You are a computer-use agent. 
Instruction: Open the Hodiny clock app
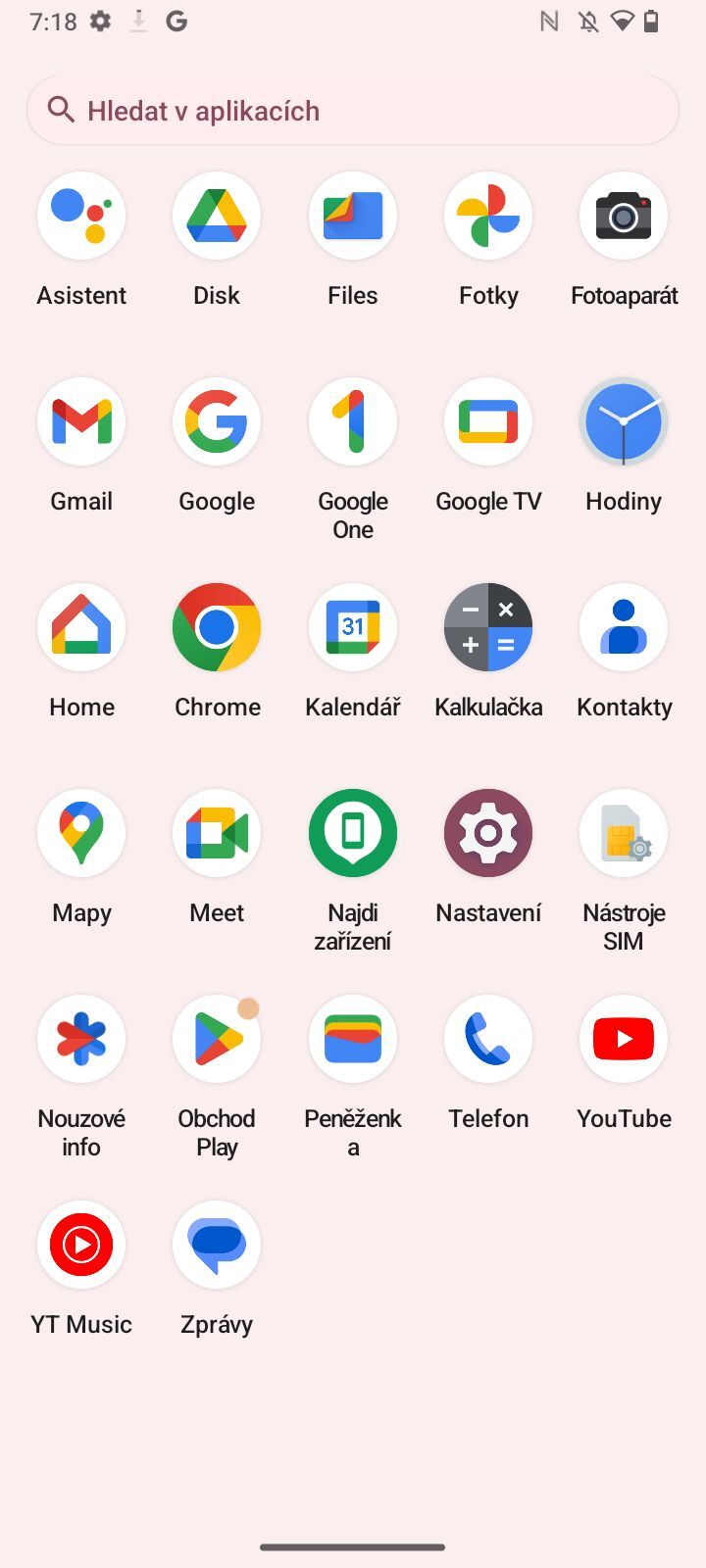click(x=624, y=421)
